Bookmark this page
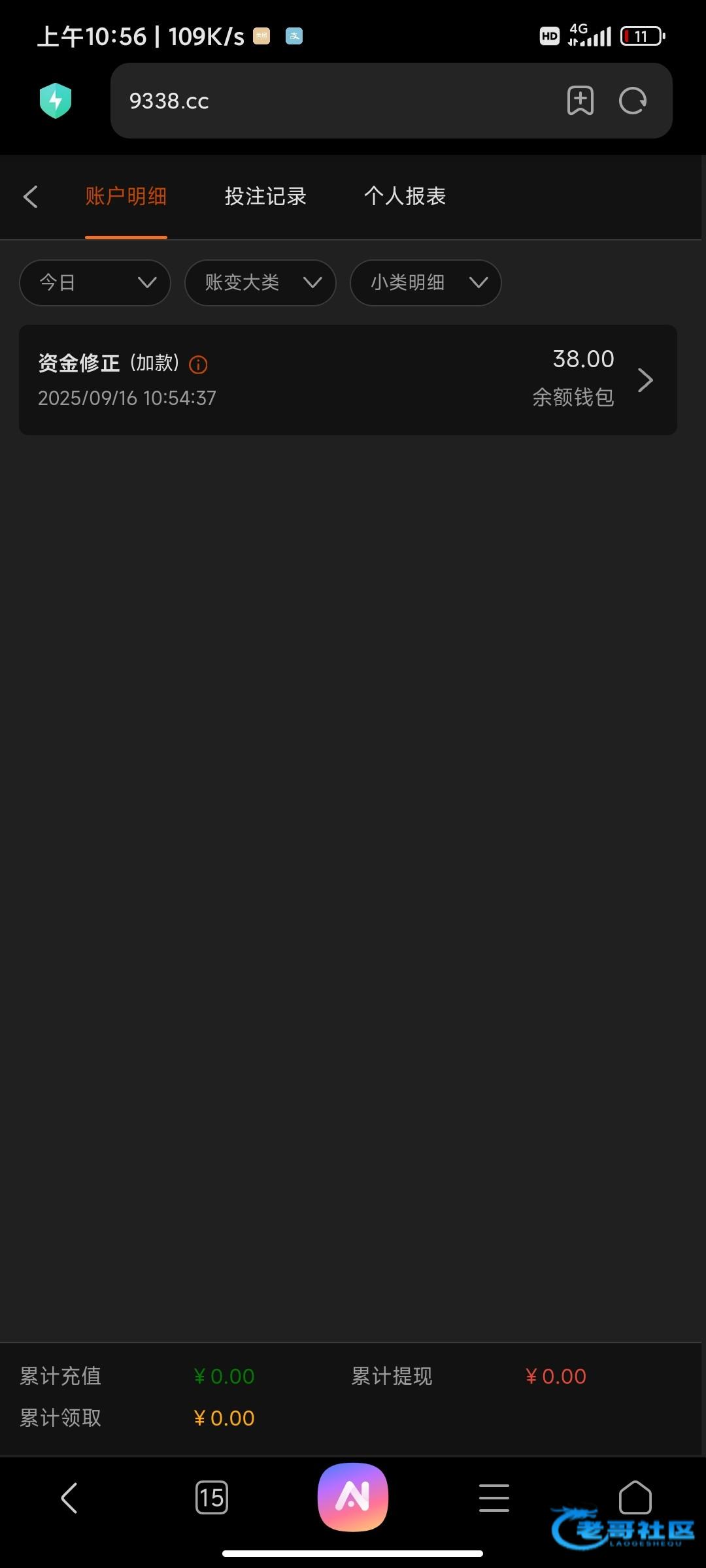 pyautogui.click(x=580, y=101)
